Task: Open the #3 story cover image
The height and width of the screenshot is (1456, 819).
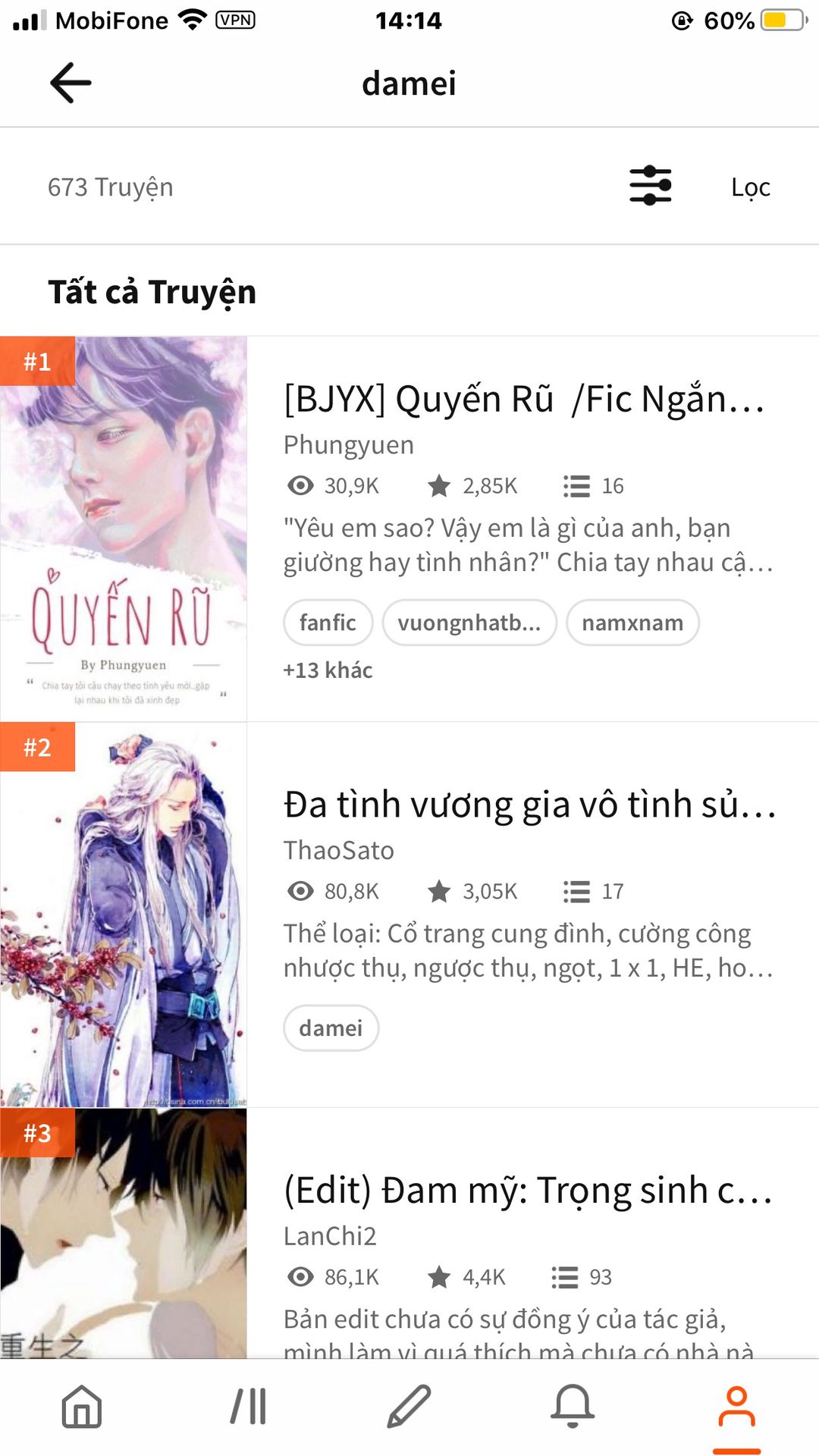Action: (123, 1232)
